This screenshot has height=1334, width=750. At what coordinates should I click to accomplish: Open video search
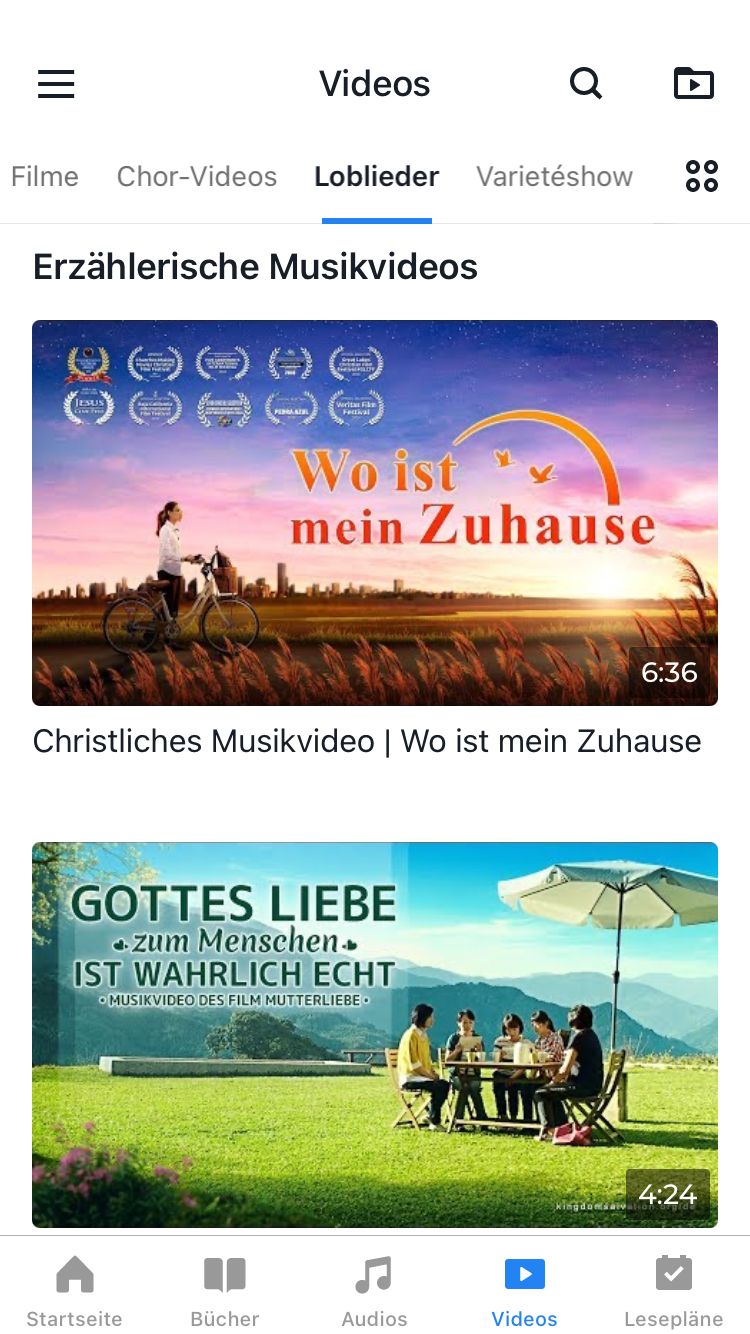pyautogui.click(x=586, y=84)
